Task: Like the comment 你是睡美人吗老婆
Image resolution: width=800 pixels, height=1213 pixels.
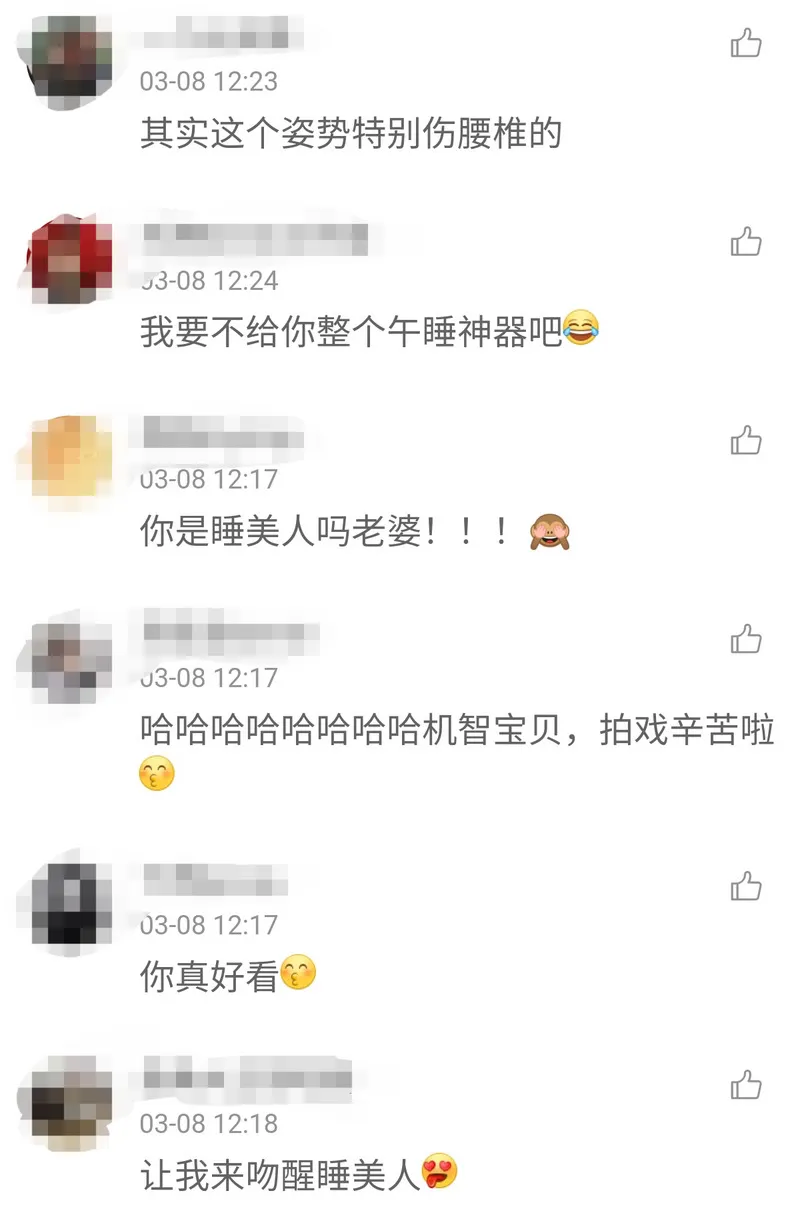Action: [x=746, y=440]
